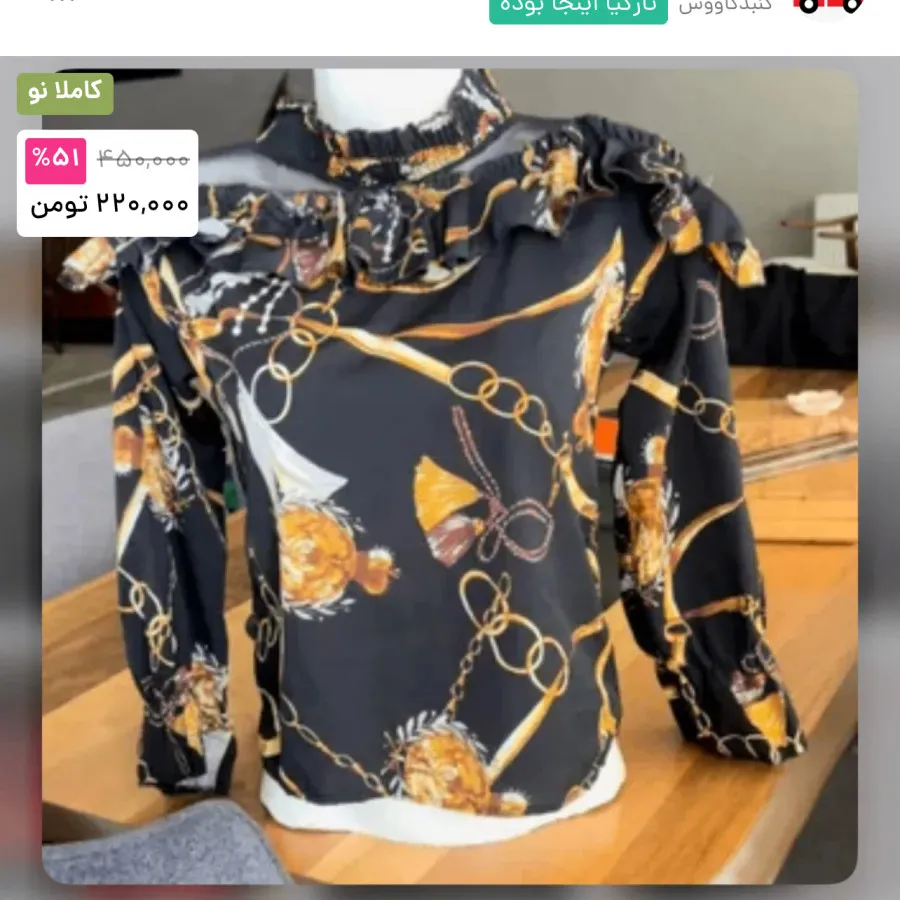Tap the green badge beside the seller name
Image resolution: width=900 pixels, height=900 pixels.
click(x=577, y=8)
